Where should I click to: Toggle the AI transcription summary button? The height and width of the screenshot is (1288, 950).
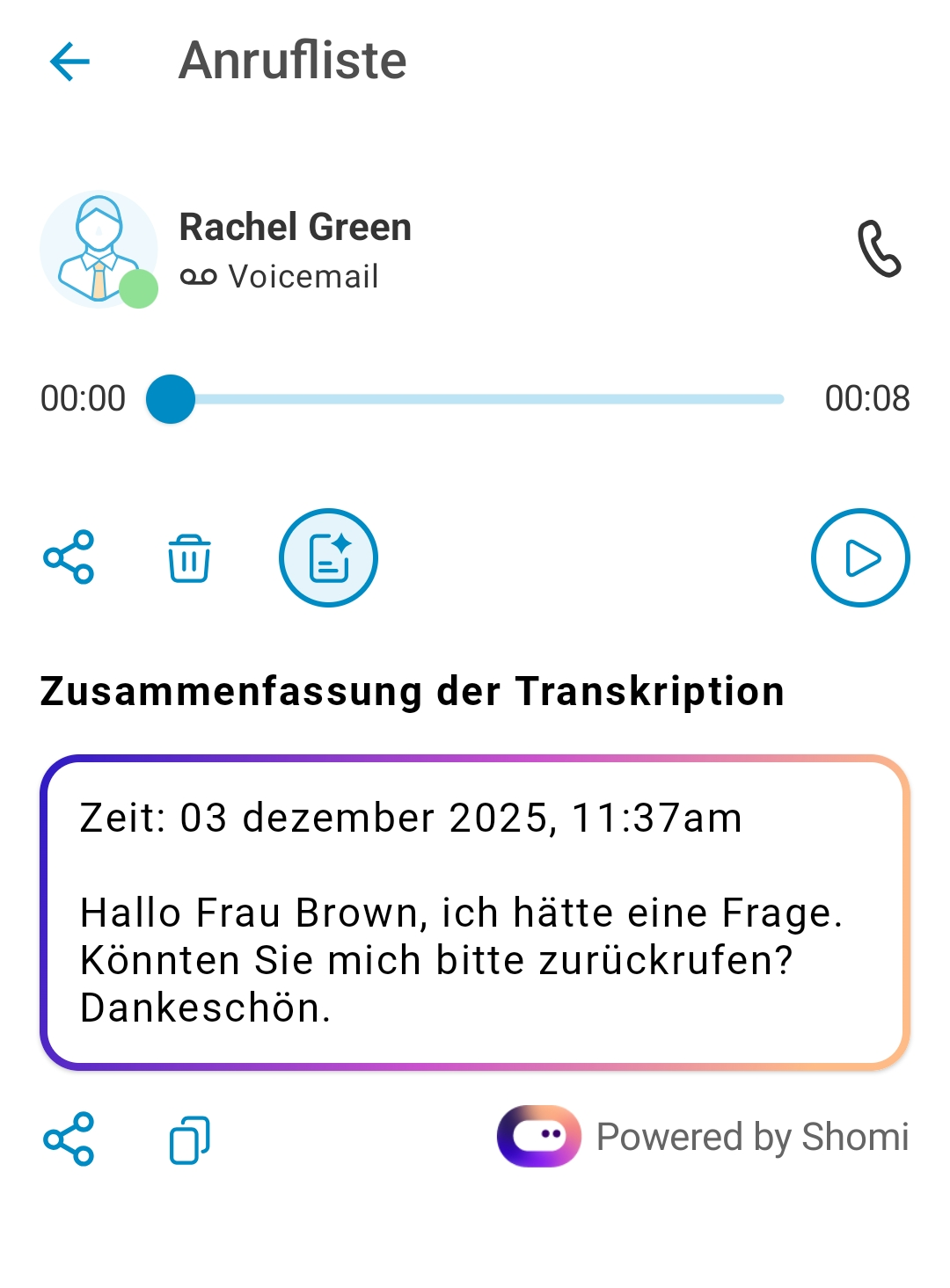pos(328,558)
